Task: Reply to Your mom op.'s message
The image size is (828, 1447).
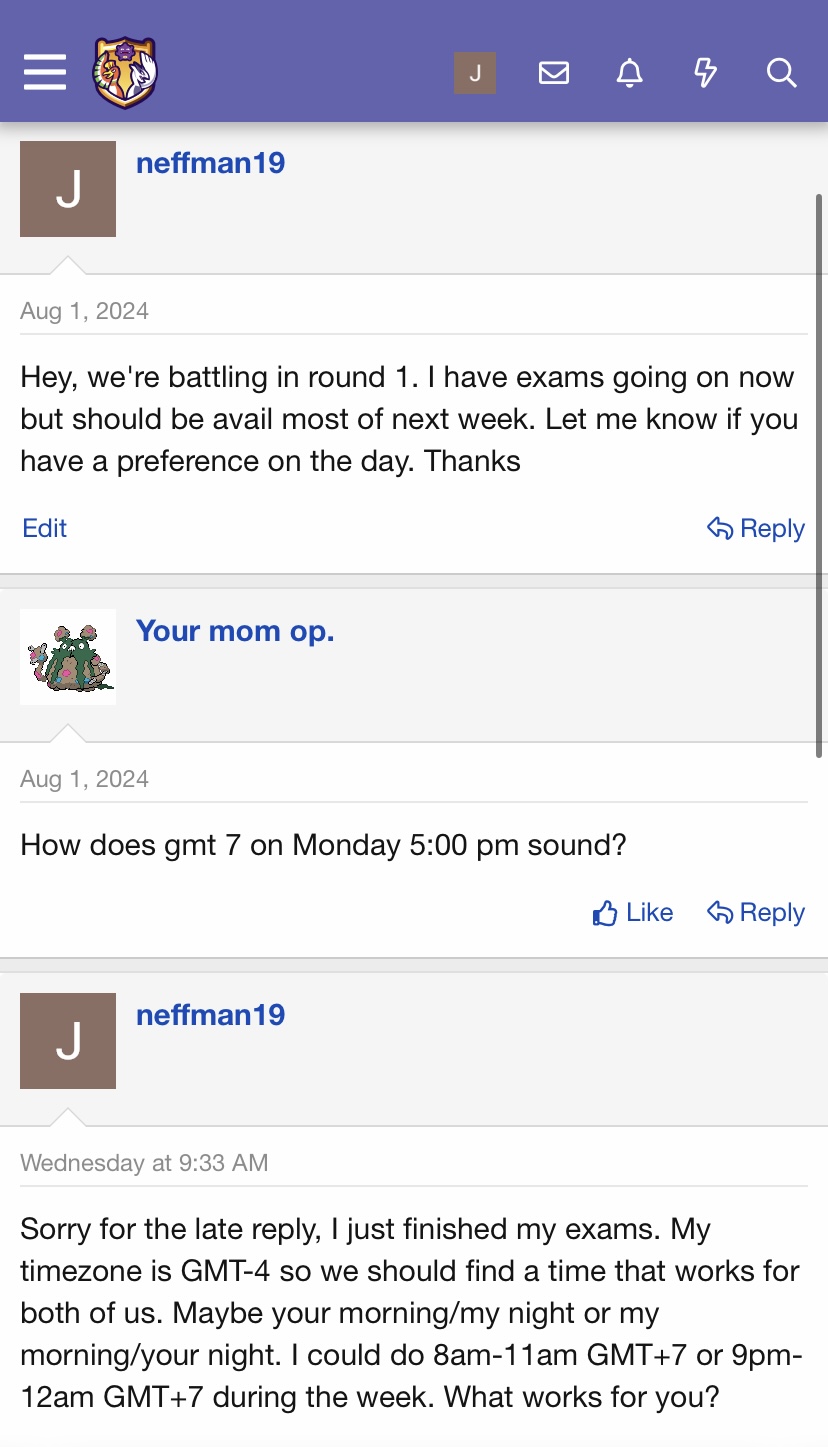Action: click(x=756, y=912)
